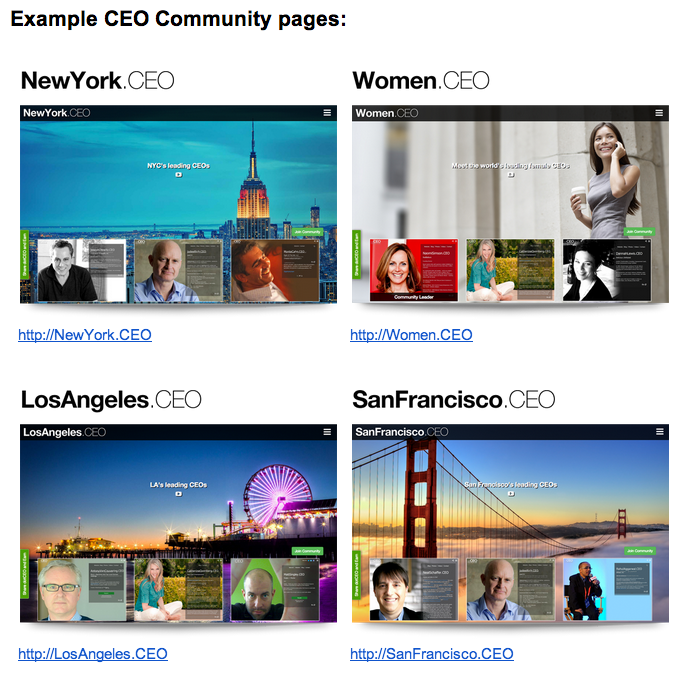Visit the SanFrancisco.CEO link
690x691 pixels.
[x=432, y=654]
